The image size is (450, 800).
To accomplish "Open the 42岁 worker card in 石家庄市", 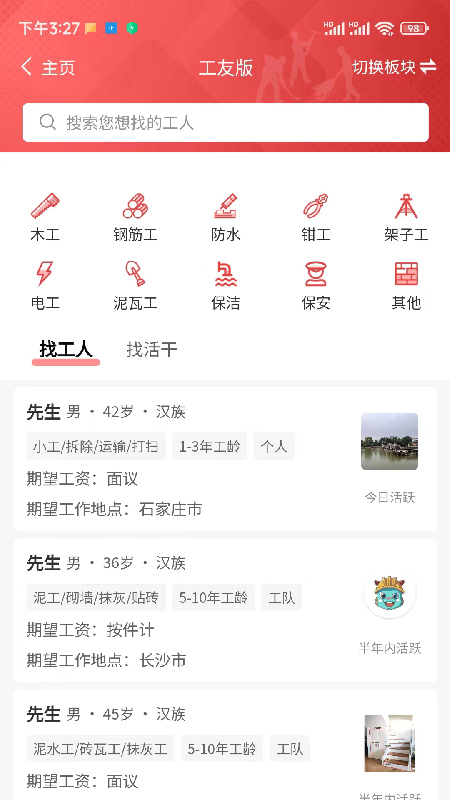I will 226,459.
